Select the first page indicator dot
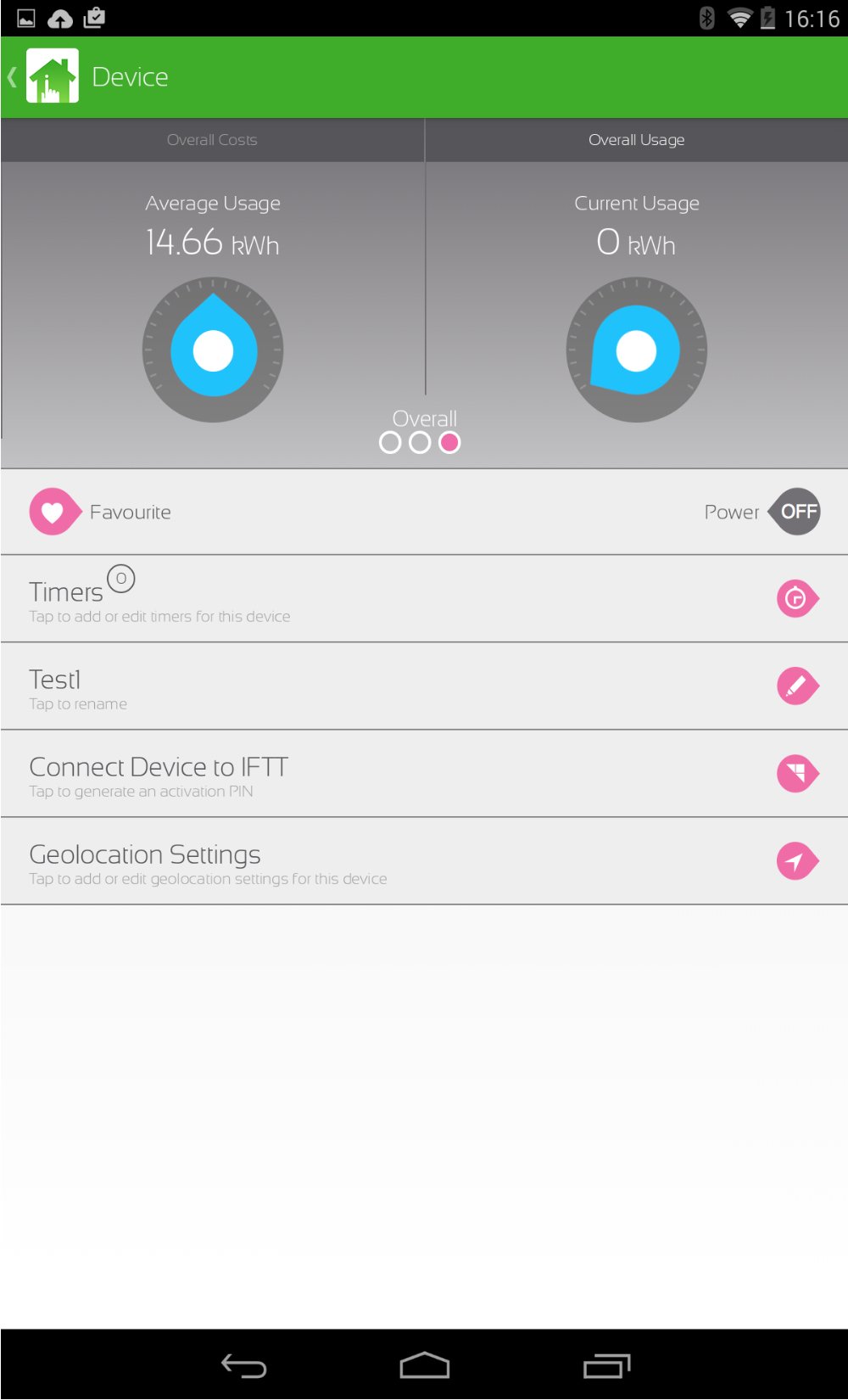The width and height of the screenshot is (848, 1400). coord(390,443)
